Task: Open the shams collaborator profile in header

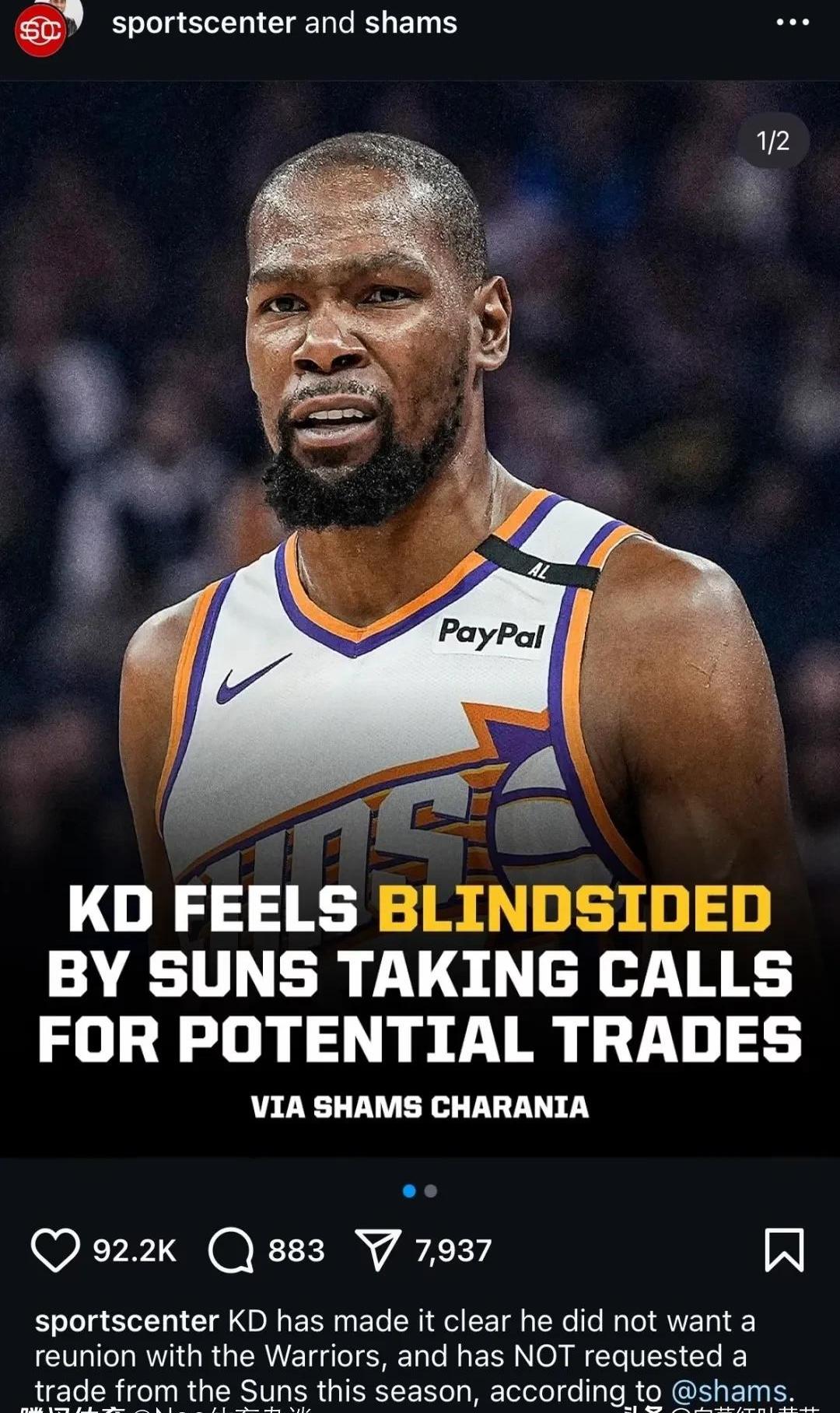Action: point(411,23)
